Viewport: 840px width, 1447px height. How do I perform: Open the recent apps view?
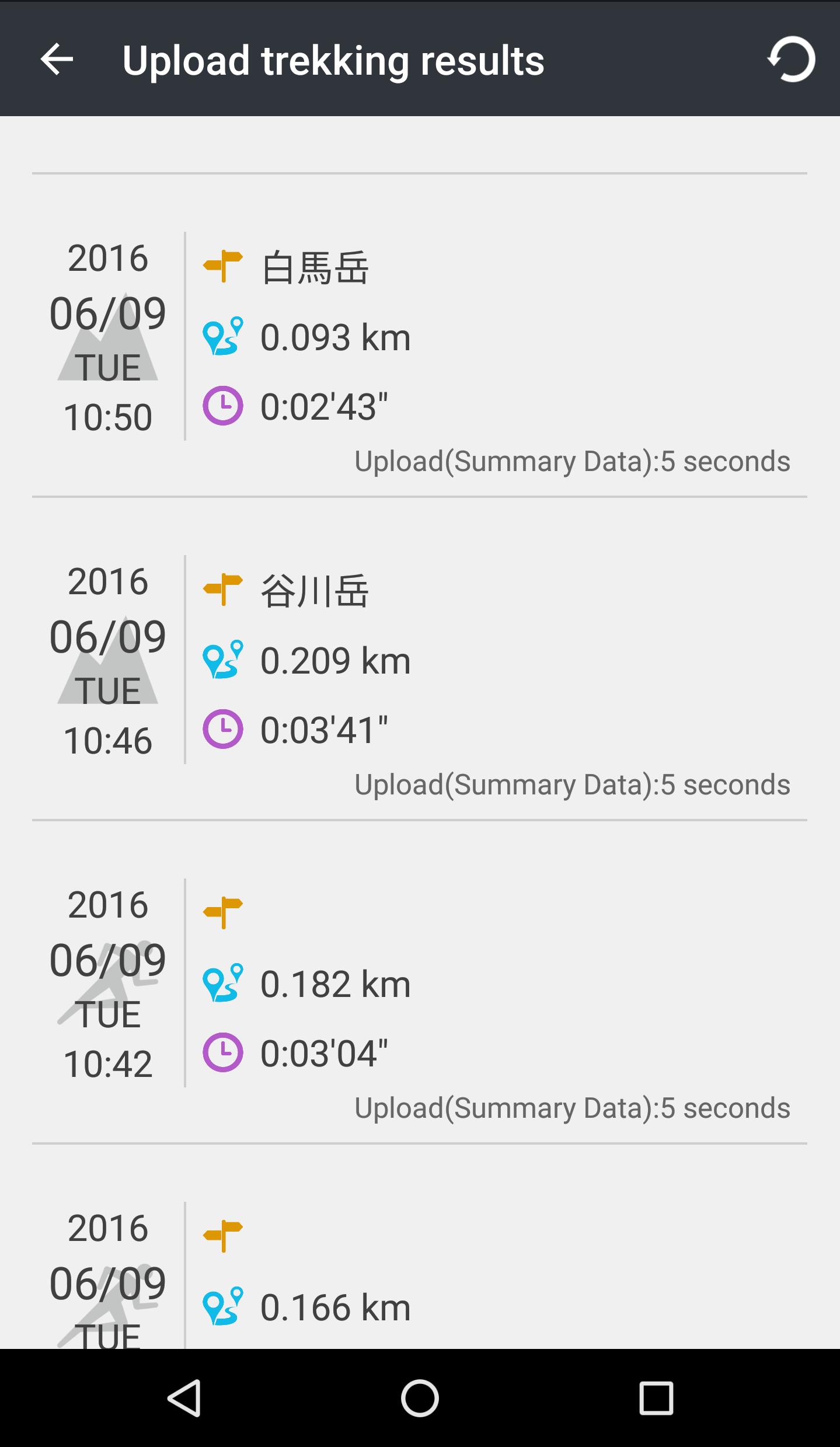[x=656, y=1398]
